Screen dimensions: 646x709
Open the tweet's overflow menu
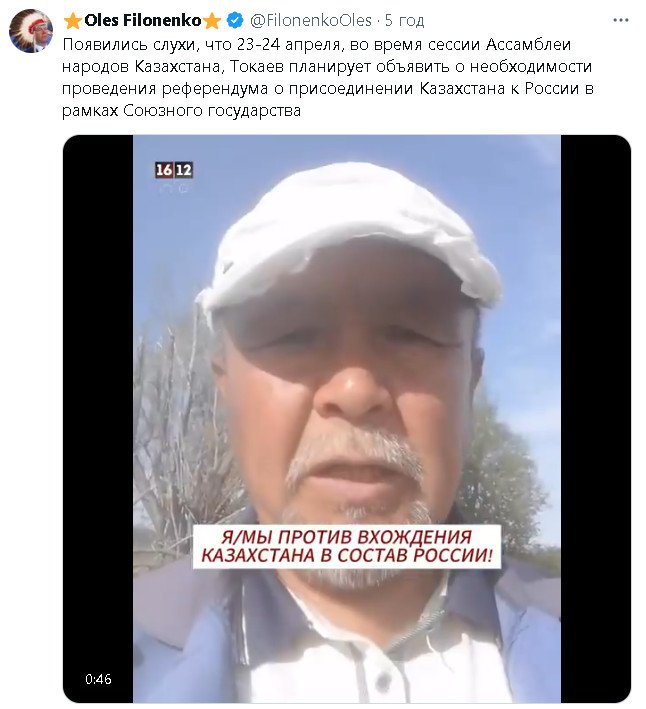pyautogui.click(x=621, y=20)
